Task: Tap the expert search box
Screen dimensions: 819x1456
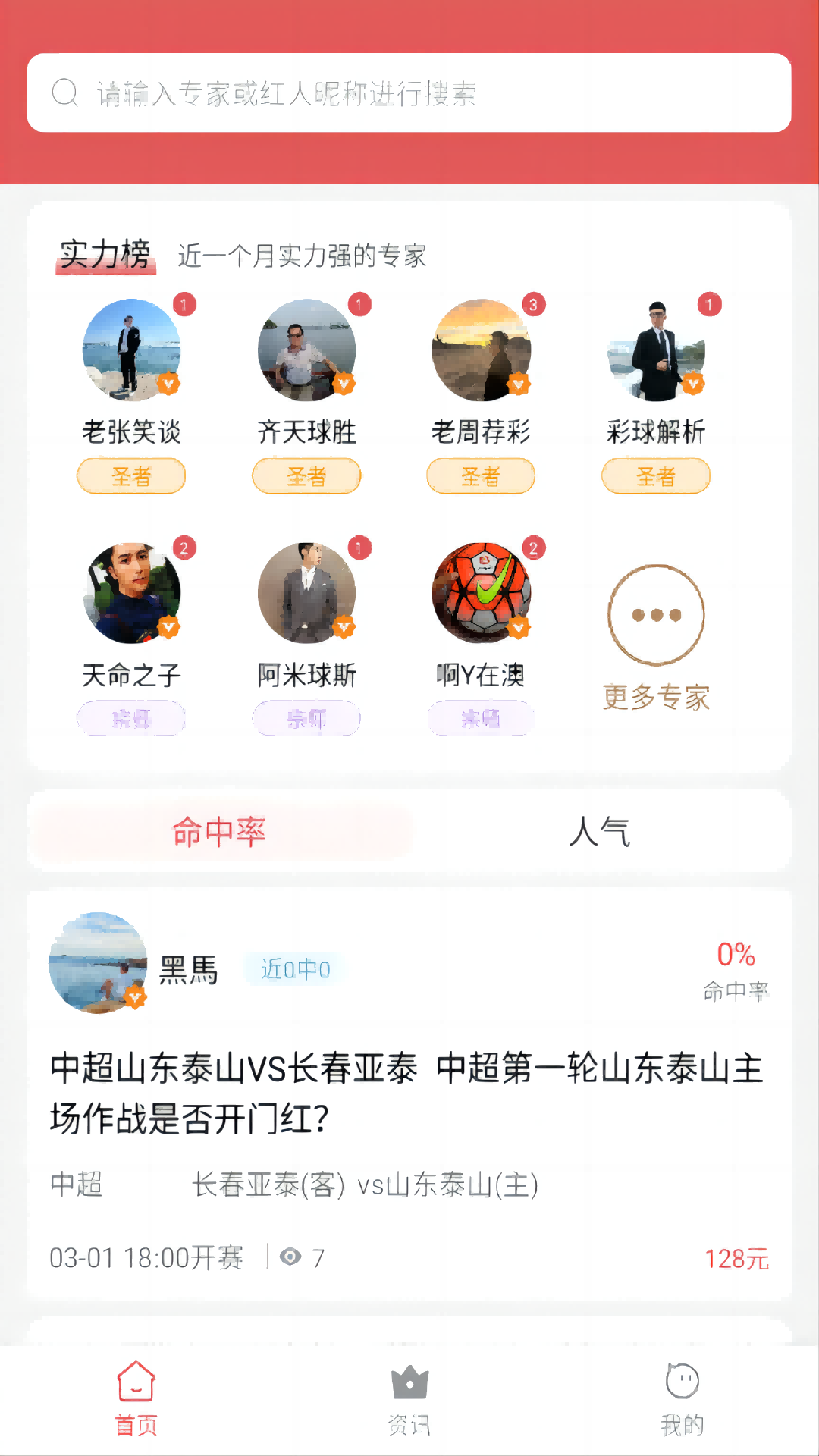Action: [x=409, y=93]
